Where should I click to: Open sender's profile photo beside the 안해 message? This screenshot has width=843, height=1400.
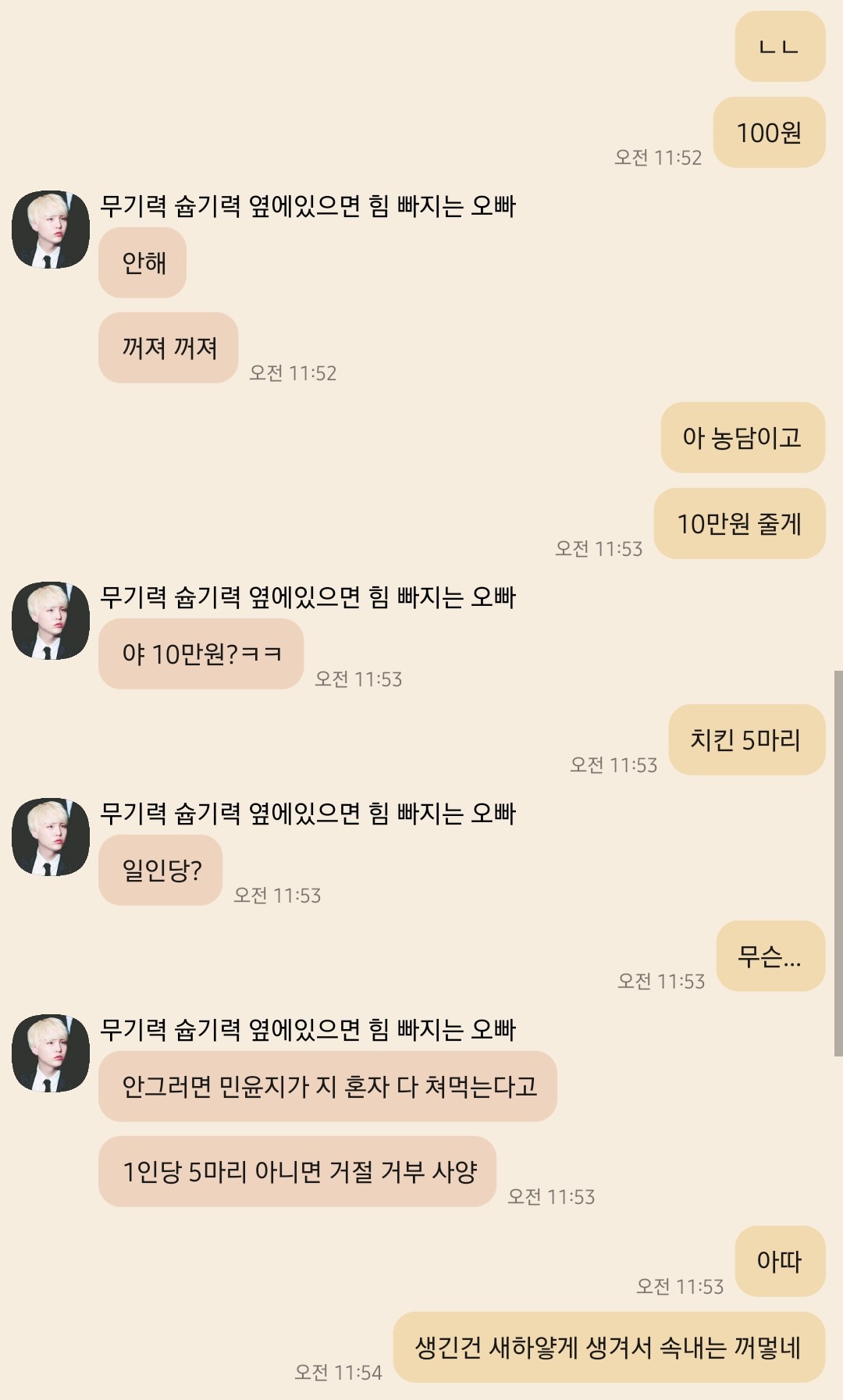pos(51,230)
